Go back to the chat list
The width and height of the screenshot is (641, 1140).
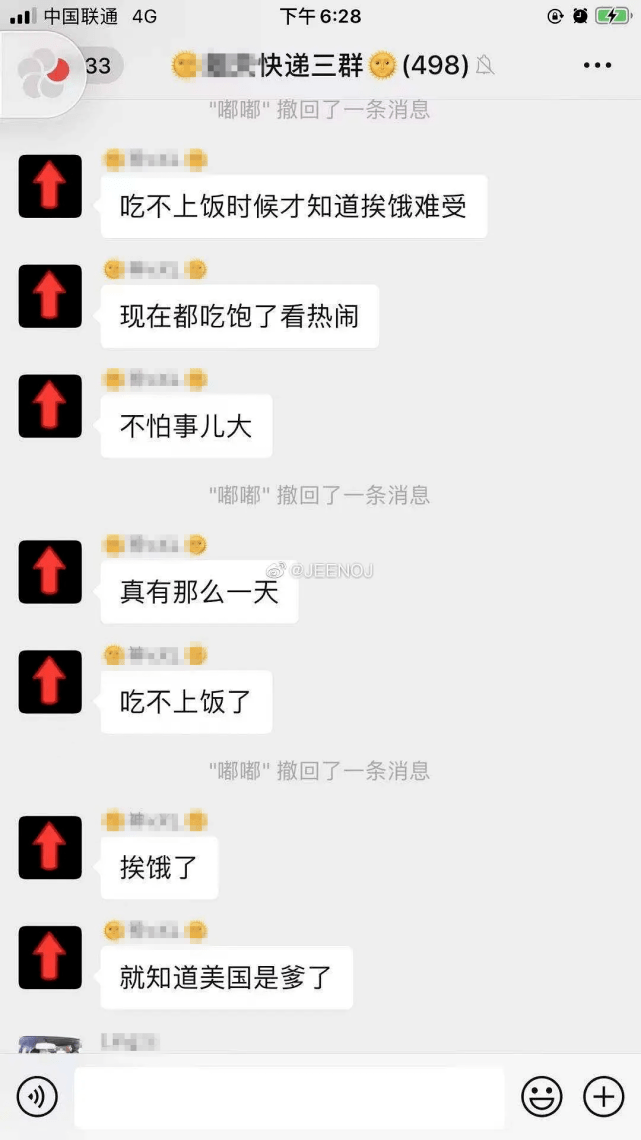coord(98,66)
